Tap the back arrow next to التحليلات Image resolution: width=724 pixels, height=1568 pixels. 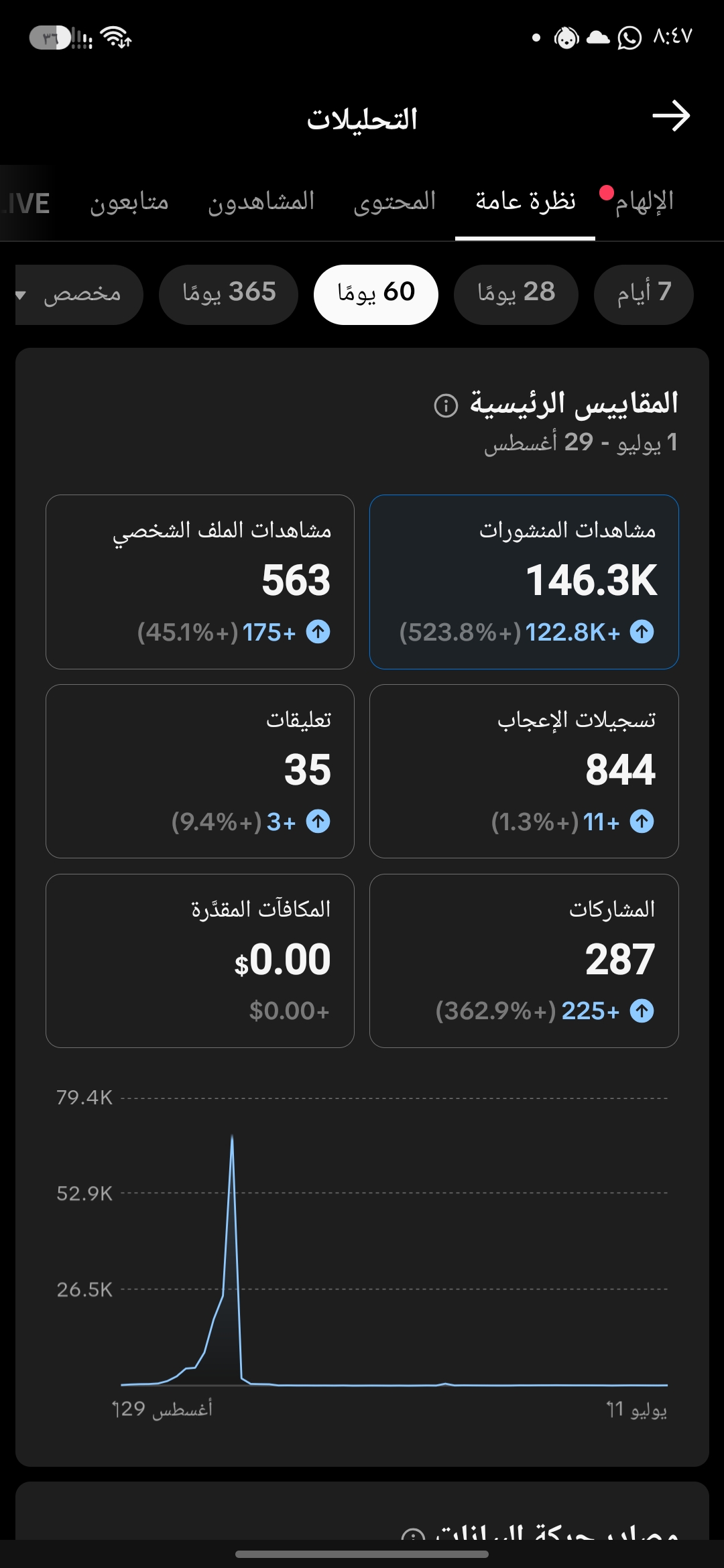click(671, 117)
